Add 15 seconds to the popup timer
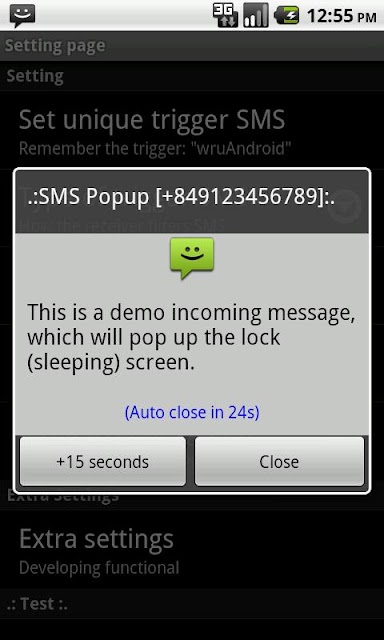This screenshot has height=640, width=384. [103, 462]
